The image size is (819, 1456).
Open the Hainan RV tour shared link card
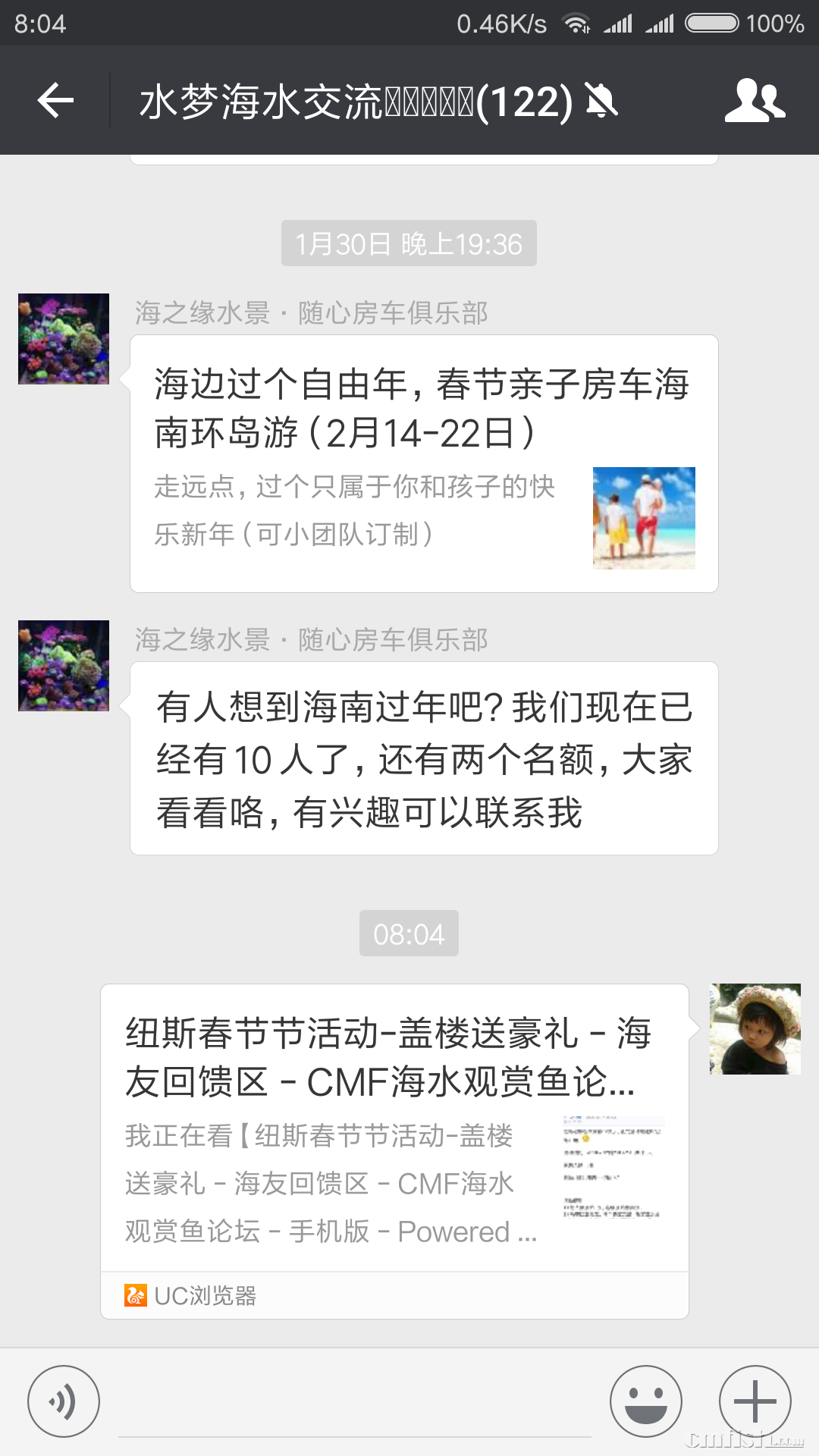pos(424,463)
